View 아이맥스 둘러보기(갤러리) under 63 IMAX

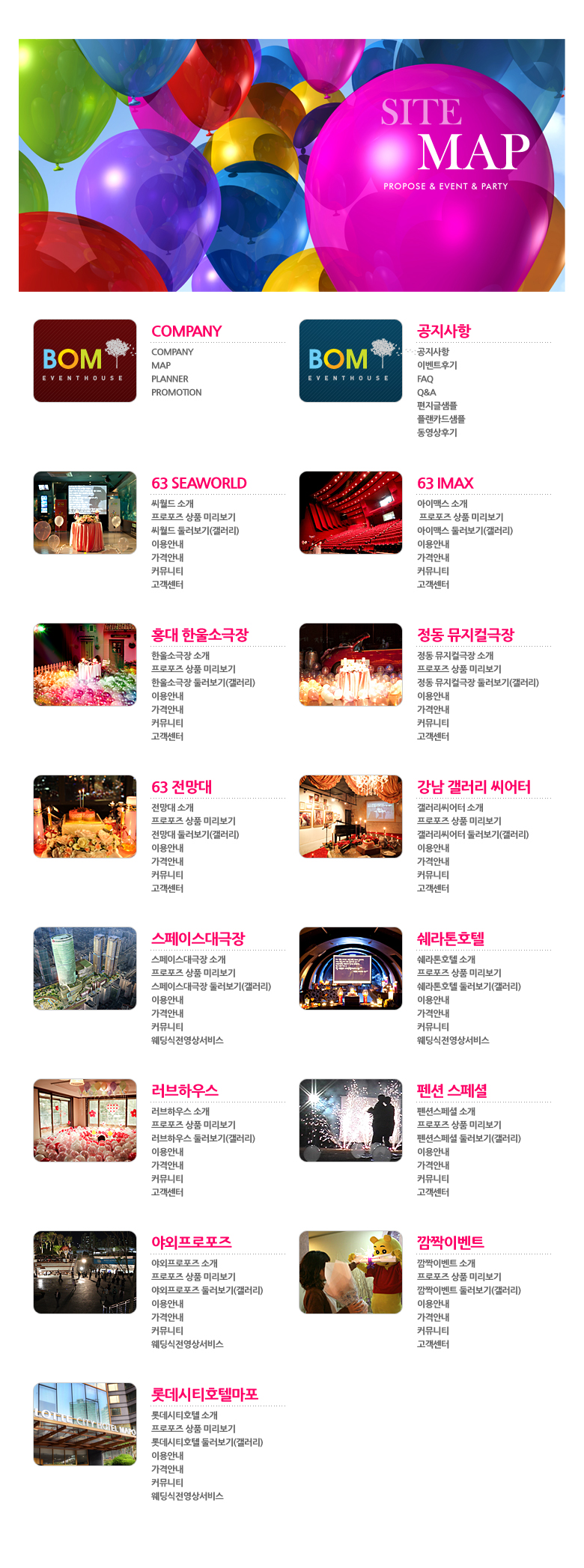(465, 531)
